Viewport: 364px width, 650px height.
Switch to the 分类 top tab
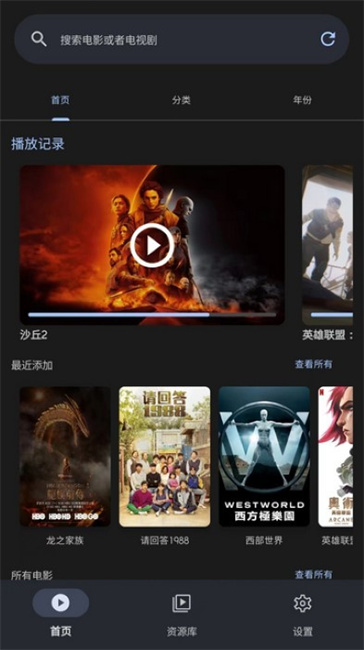click(x=181, y=100)
